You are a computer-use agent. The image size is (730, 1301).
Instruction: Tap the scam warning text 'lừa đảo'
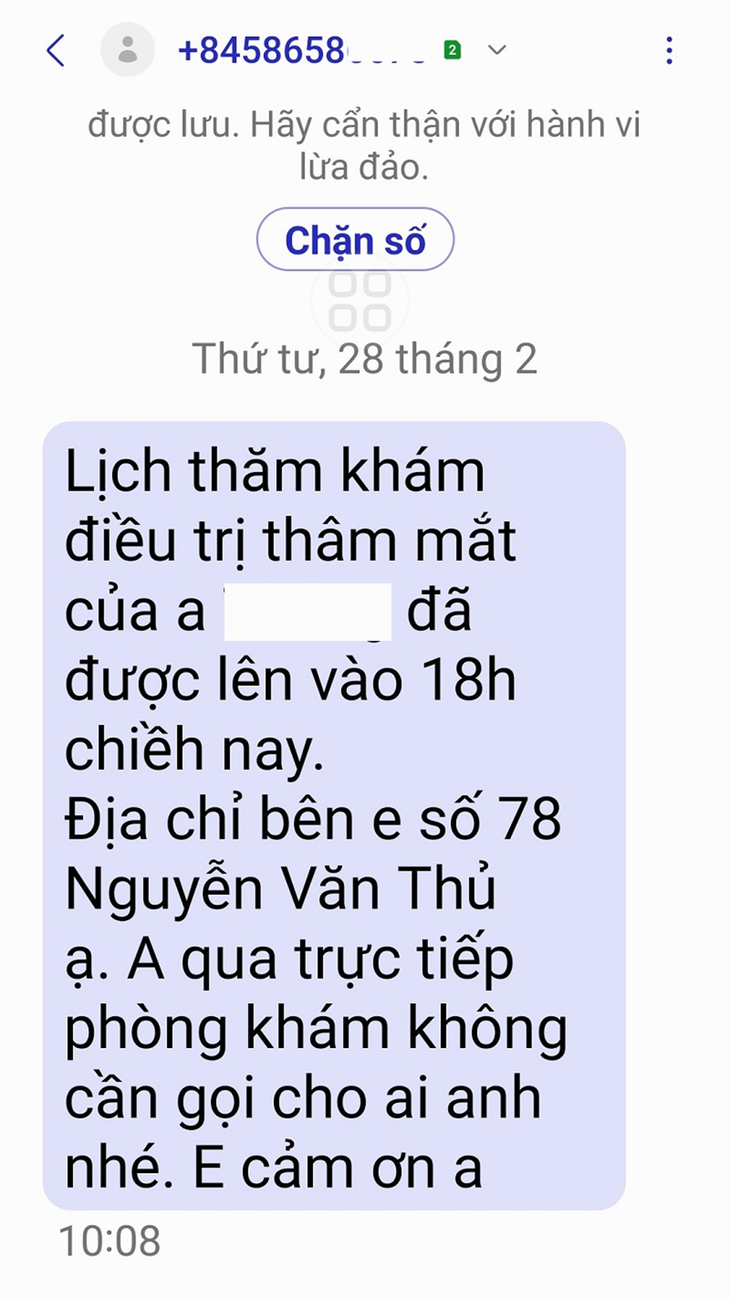[364, 164]
